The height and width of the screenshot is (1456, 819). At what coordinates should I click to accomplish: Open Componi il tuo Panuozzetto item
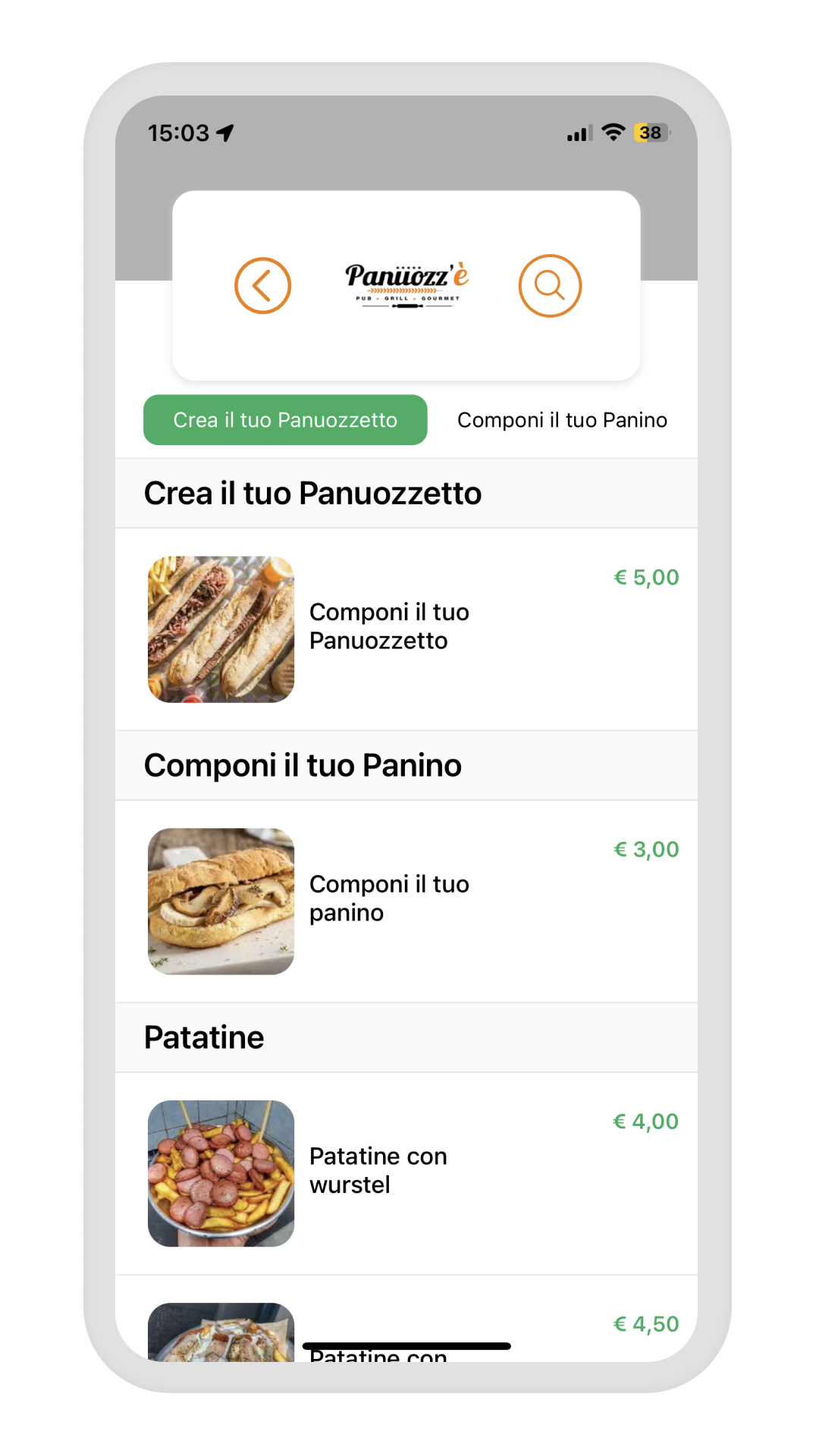[x=406, y=629]
